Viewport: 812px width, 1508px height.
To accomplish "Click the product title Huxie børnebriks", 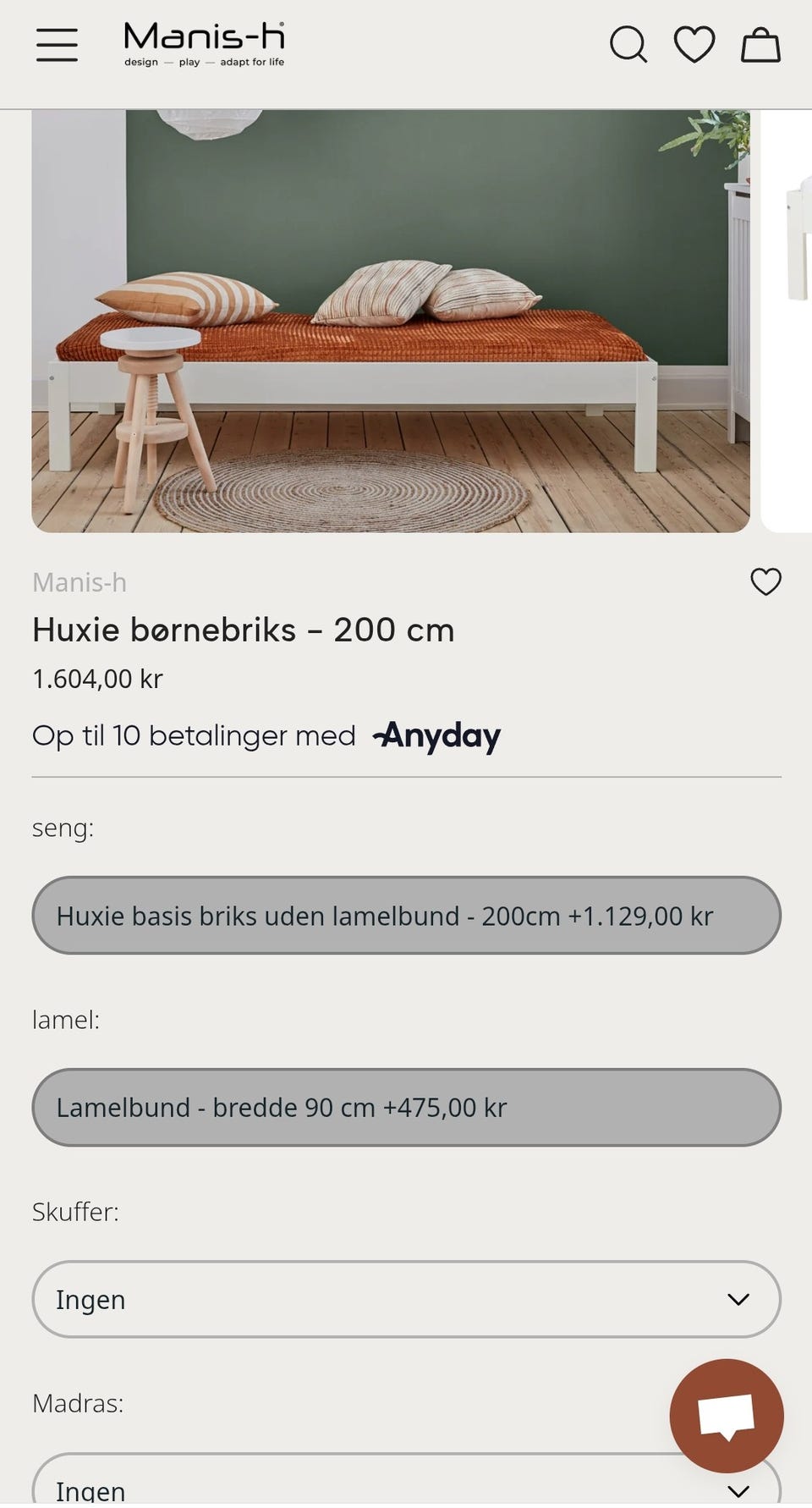I will click(x=244, y=630).
